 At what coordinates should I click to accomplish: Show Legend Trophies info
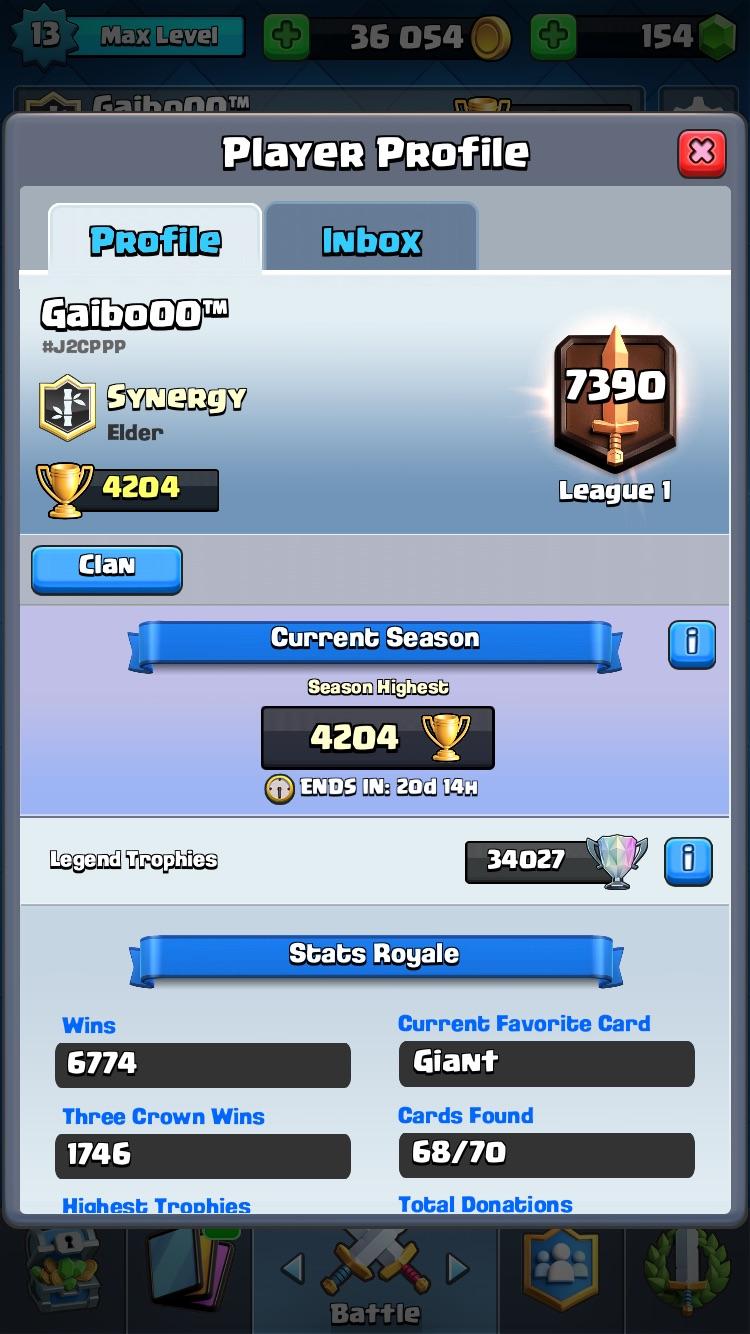click(x=688, y=860)
